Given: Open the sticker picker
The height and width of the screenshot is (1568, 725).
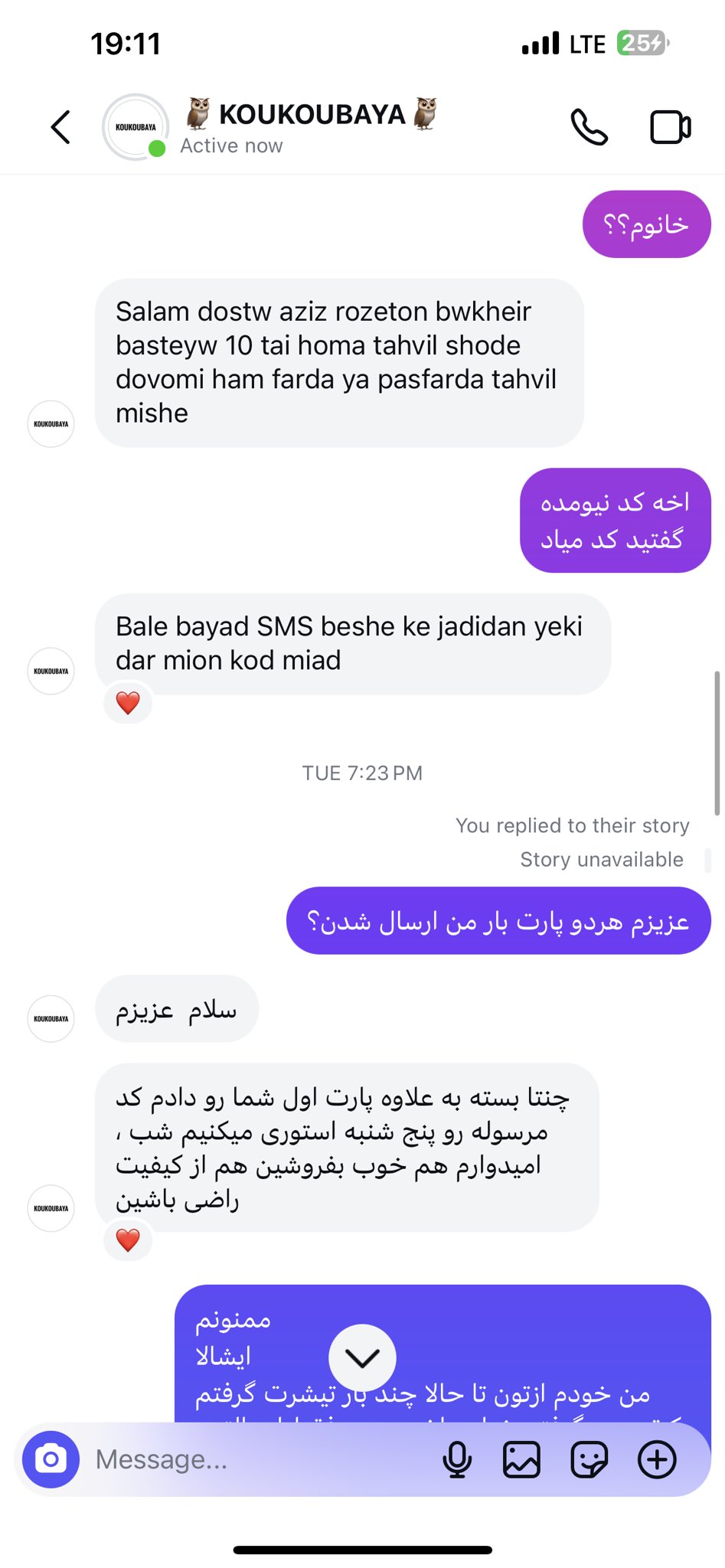Looking at the screenshot, I should [x=589, y=1459].
